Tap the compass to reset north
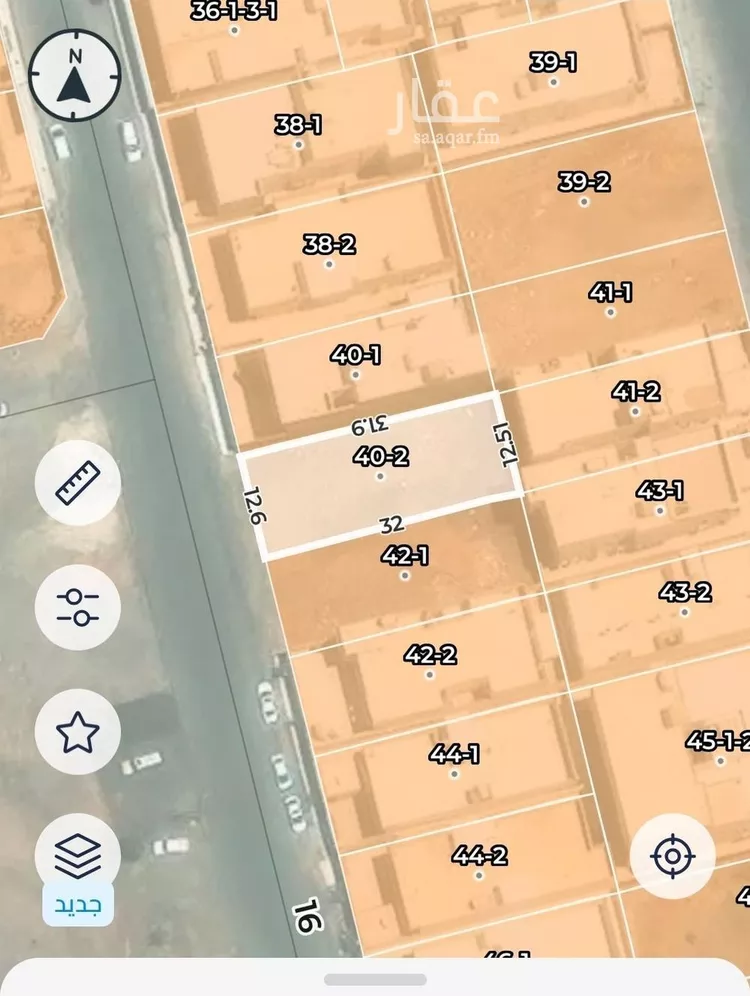The image size is (750, 996). pyautogui.click(x=75, y=76)
